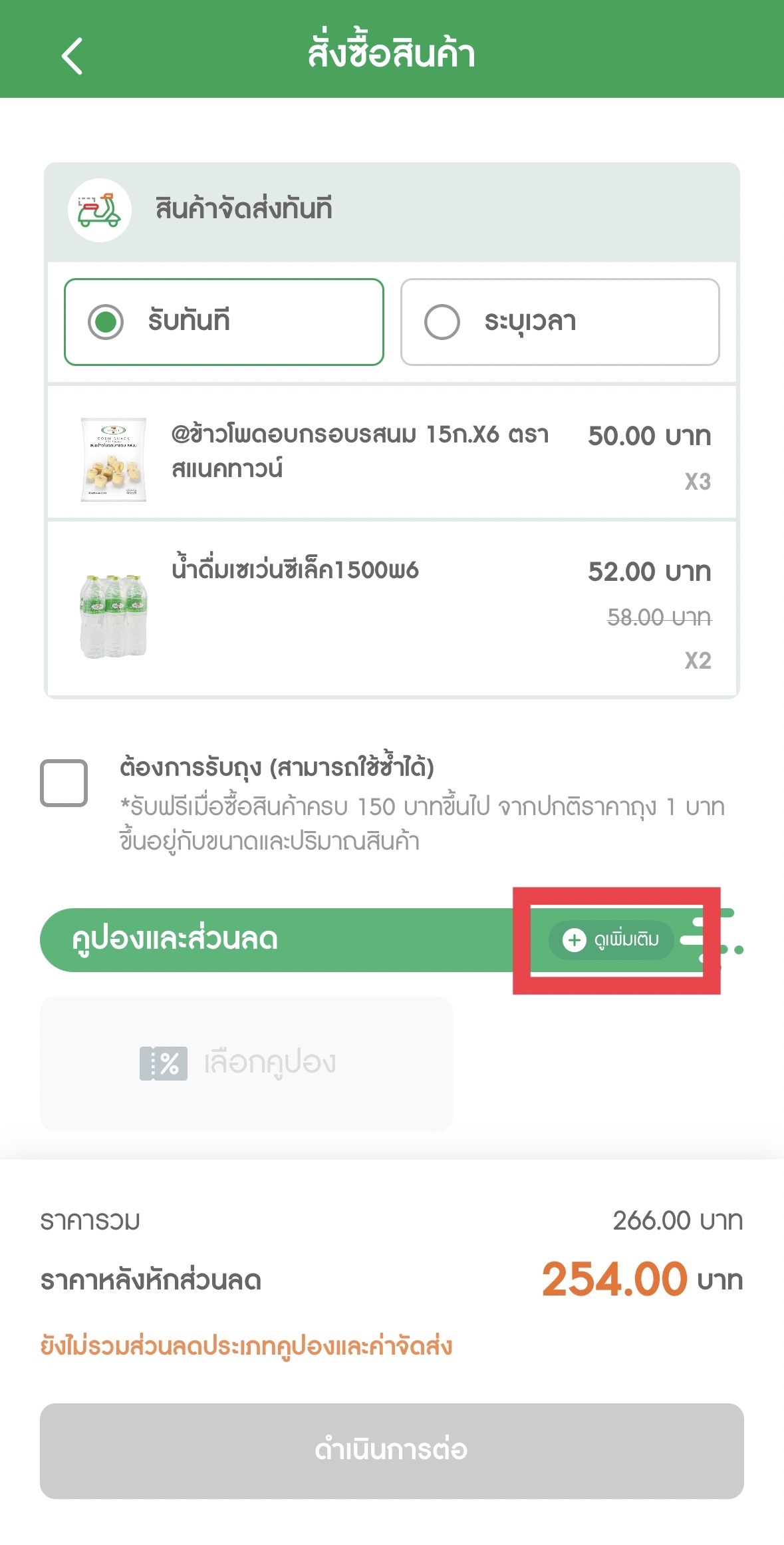Tap ดูเพิ่มเติม on the coupon banner
The image size is (784, 1545).
click(611, 940)
